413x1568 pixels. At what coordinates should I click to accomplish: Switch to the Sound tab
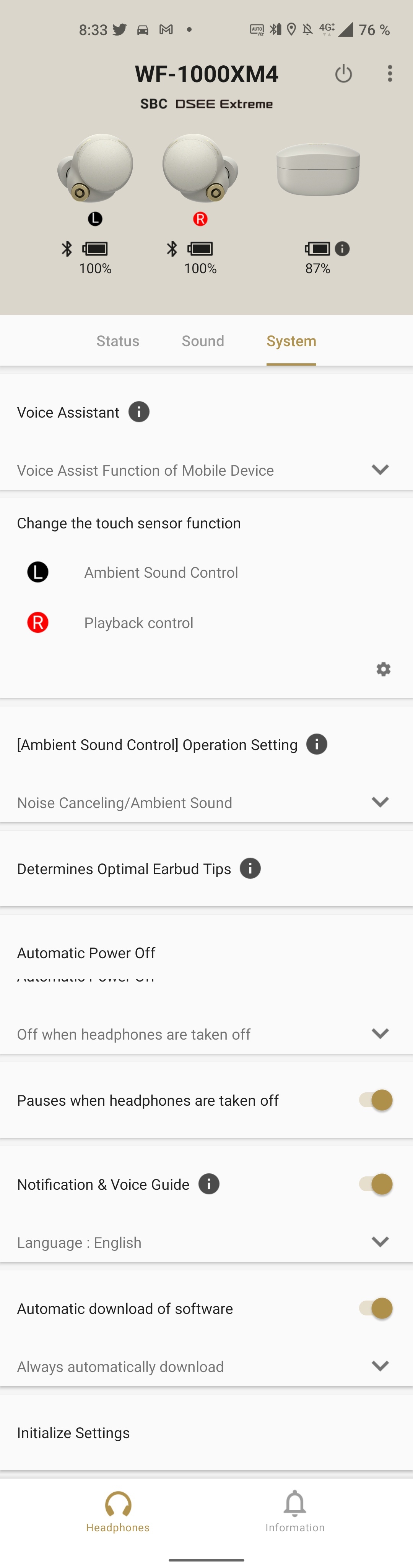click(203, 341)
